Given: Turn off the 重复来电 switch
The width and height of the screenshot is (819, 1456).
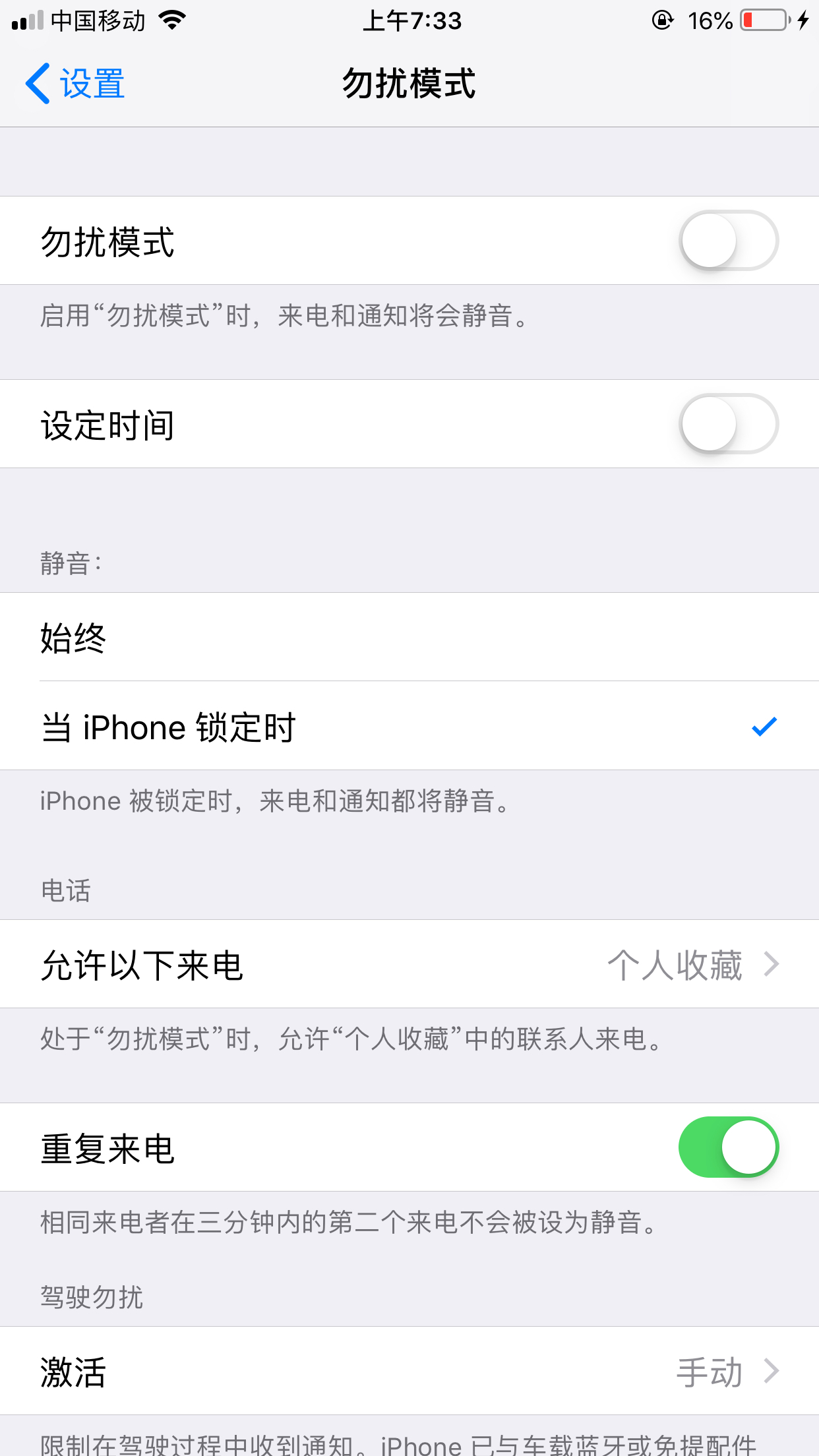Looking at the screenshot, I should pos(729,1147).
